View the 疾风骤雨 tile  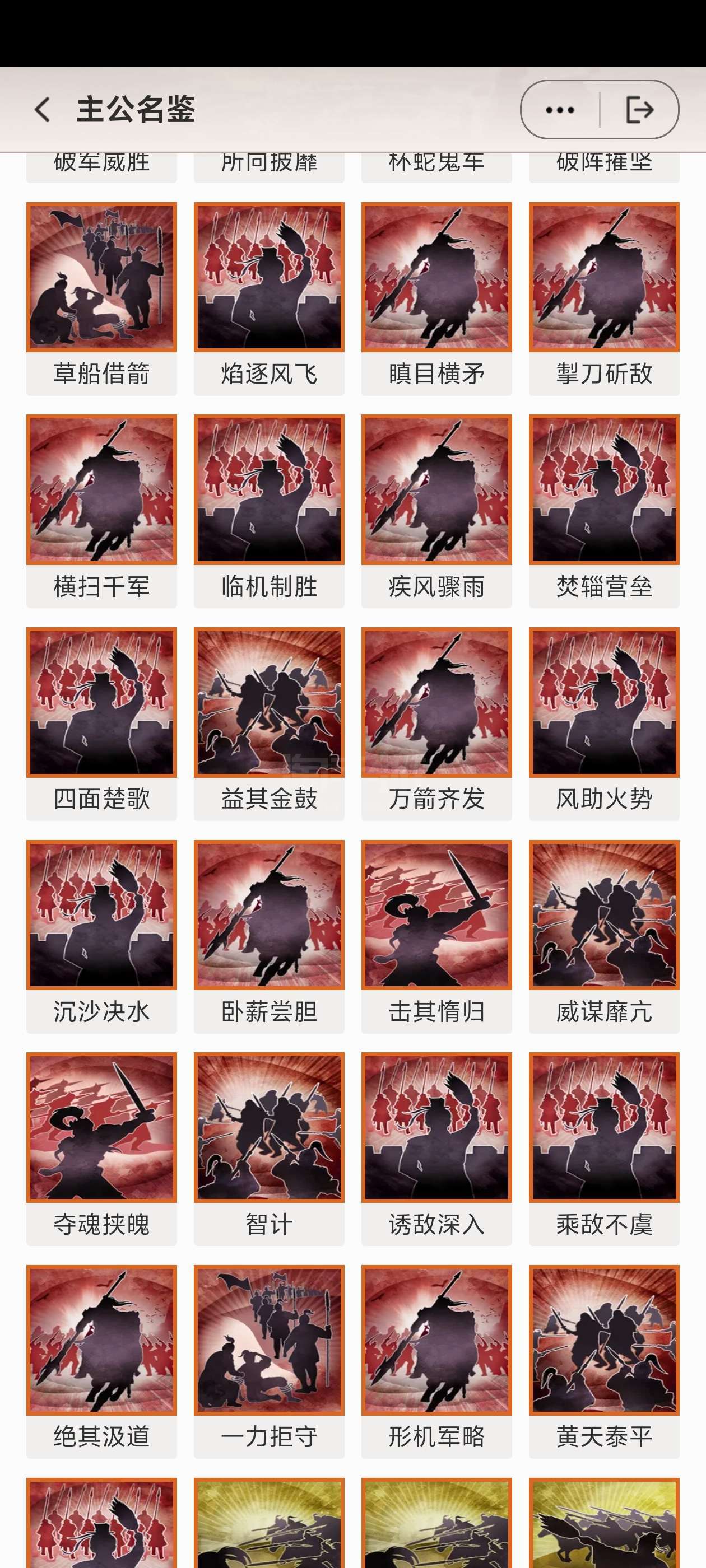pos(436,511)
